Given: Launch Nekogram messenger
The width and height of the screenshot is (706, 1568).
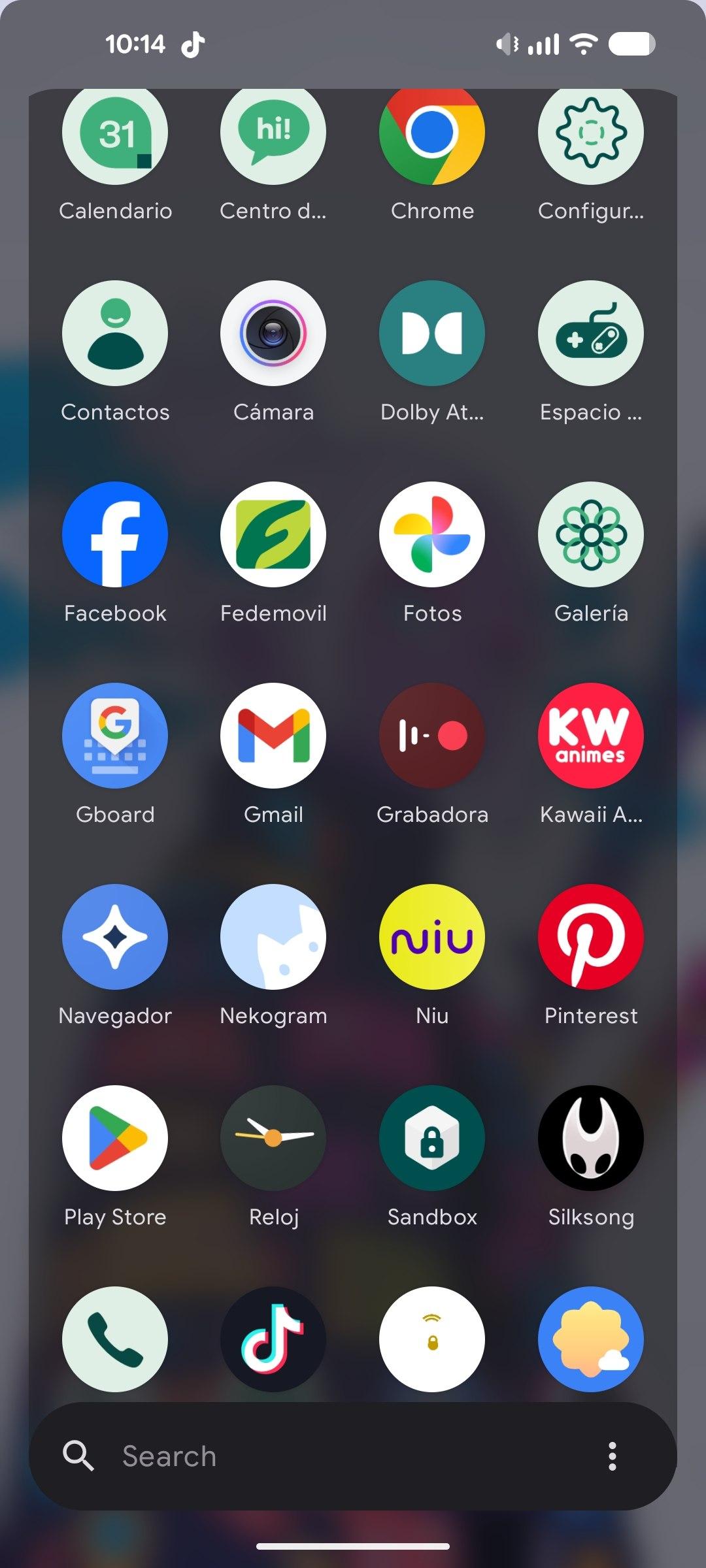Looking at the screenshot, I should [273, 937].
